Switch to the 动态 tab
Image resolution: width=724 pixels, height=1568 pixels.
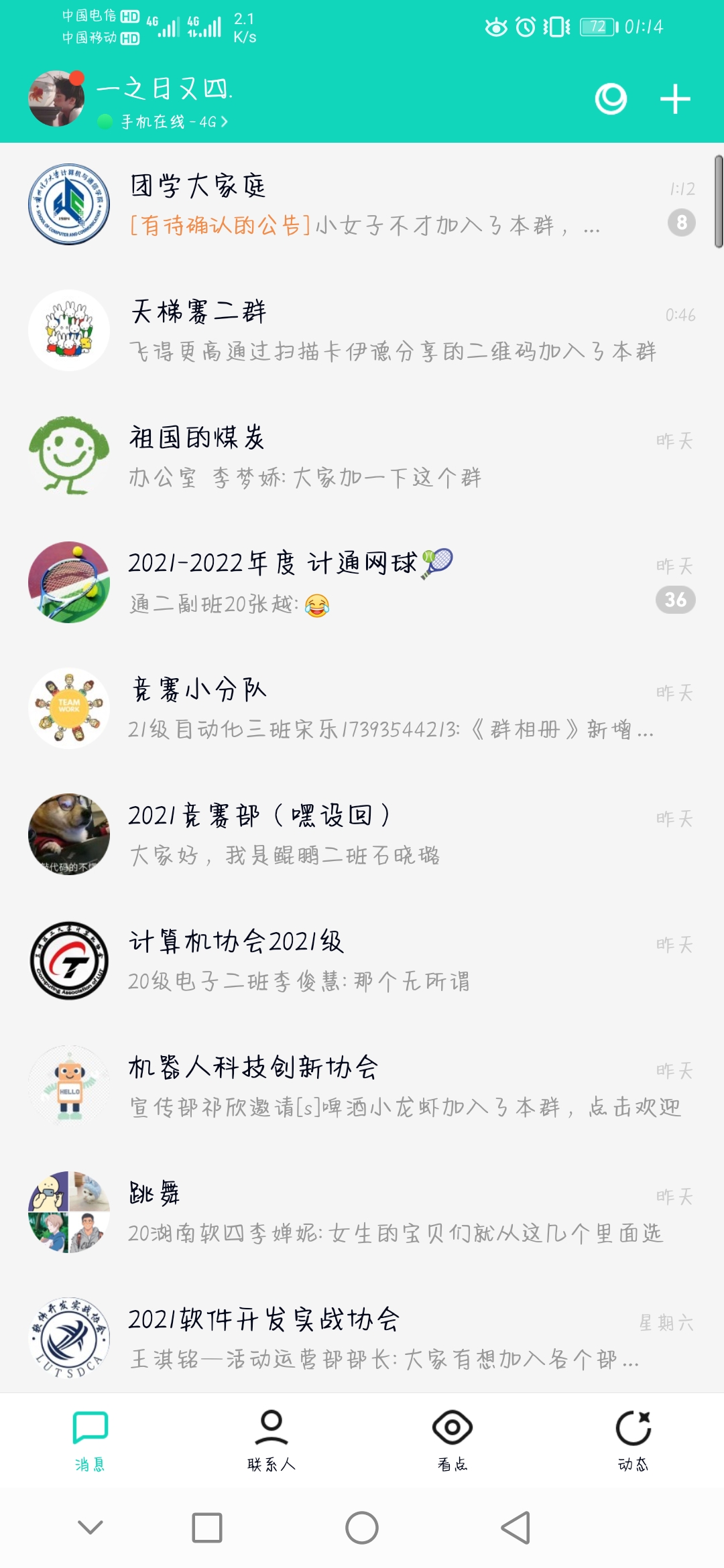click(x=633, y=1441)
